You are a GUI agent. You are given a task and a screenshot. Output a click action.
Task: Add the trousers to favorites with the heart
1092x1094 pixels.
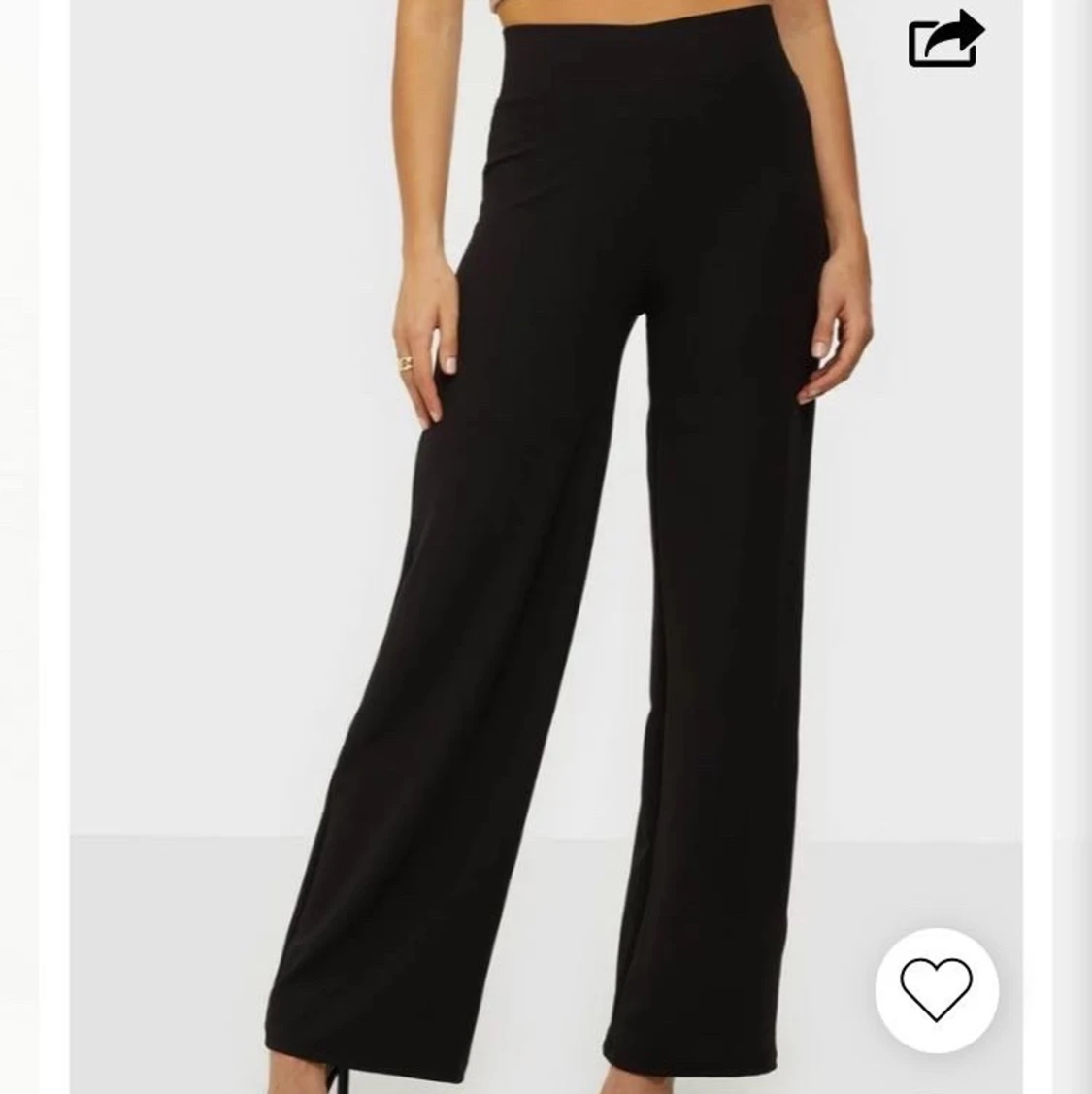tap(936, 989)
